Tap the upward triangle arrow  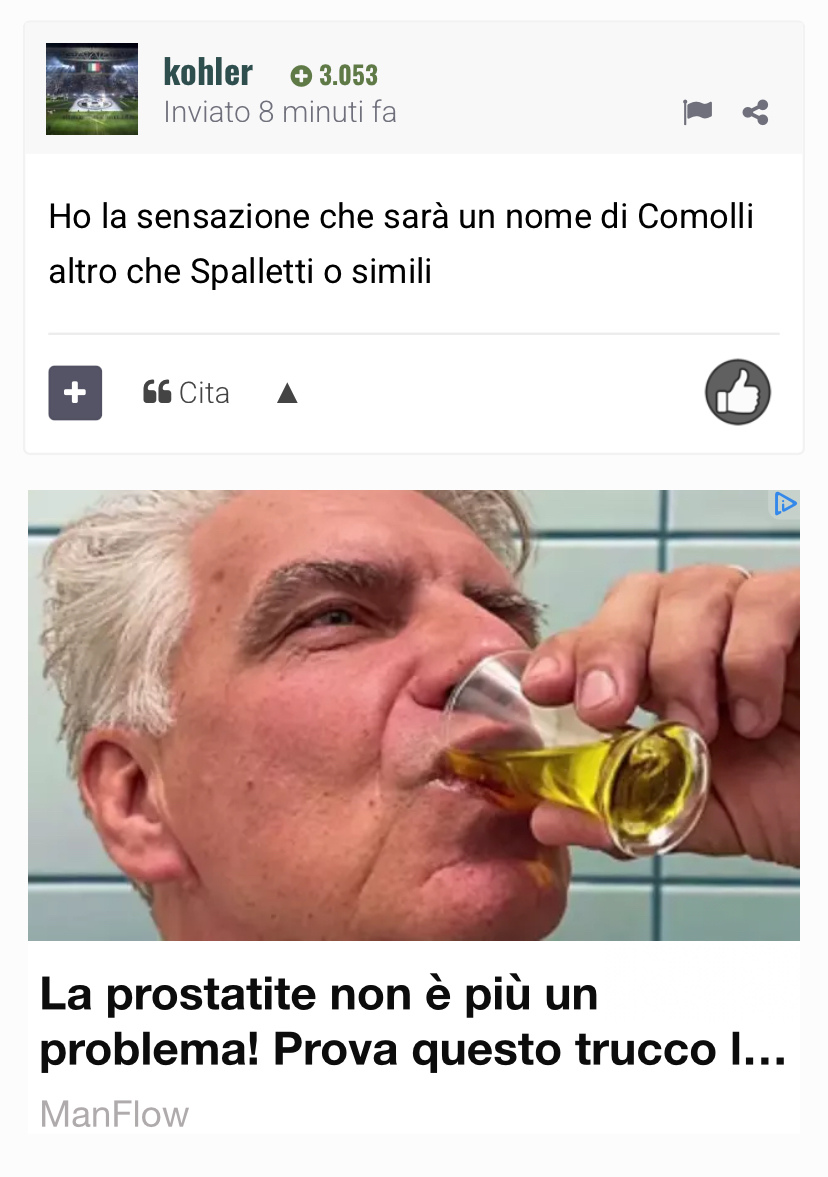click(287, 393)
